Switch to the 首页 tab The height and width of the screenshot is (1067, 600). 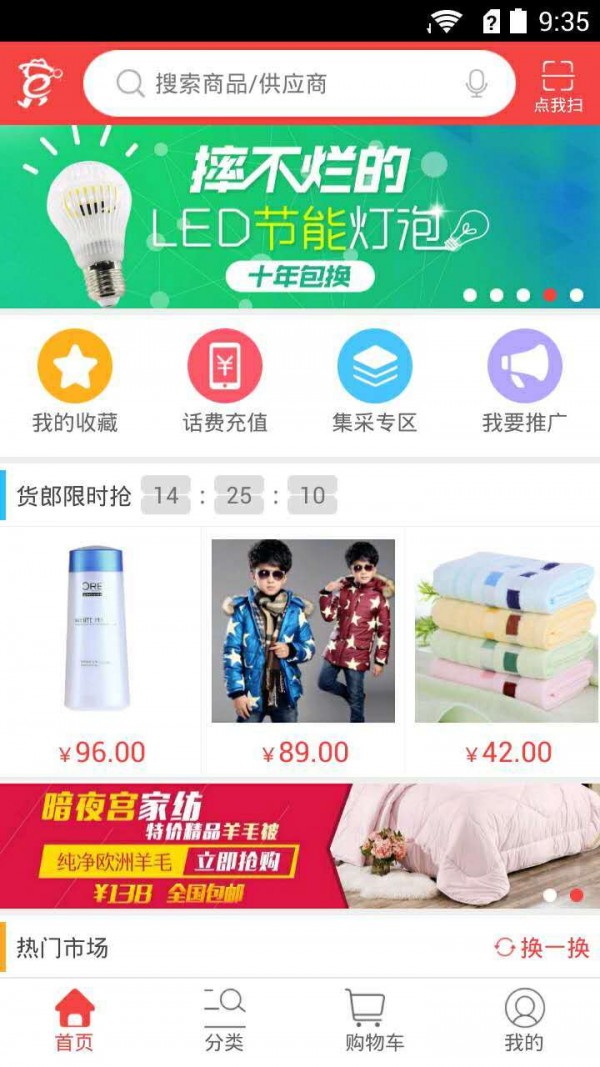click(x=74, y=1020)
